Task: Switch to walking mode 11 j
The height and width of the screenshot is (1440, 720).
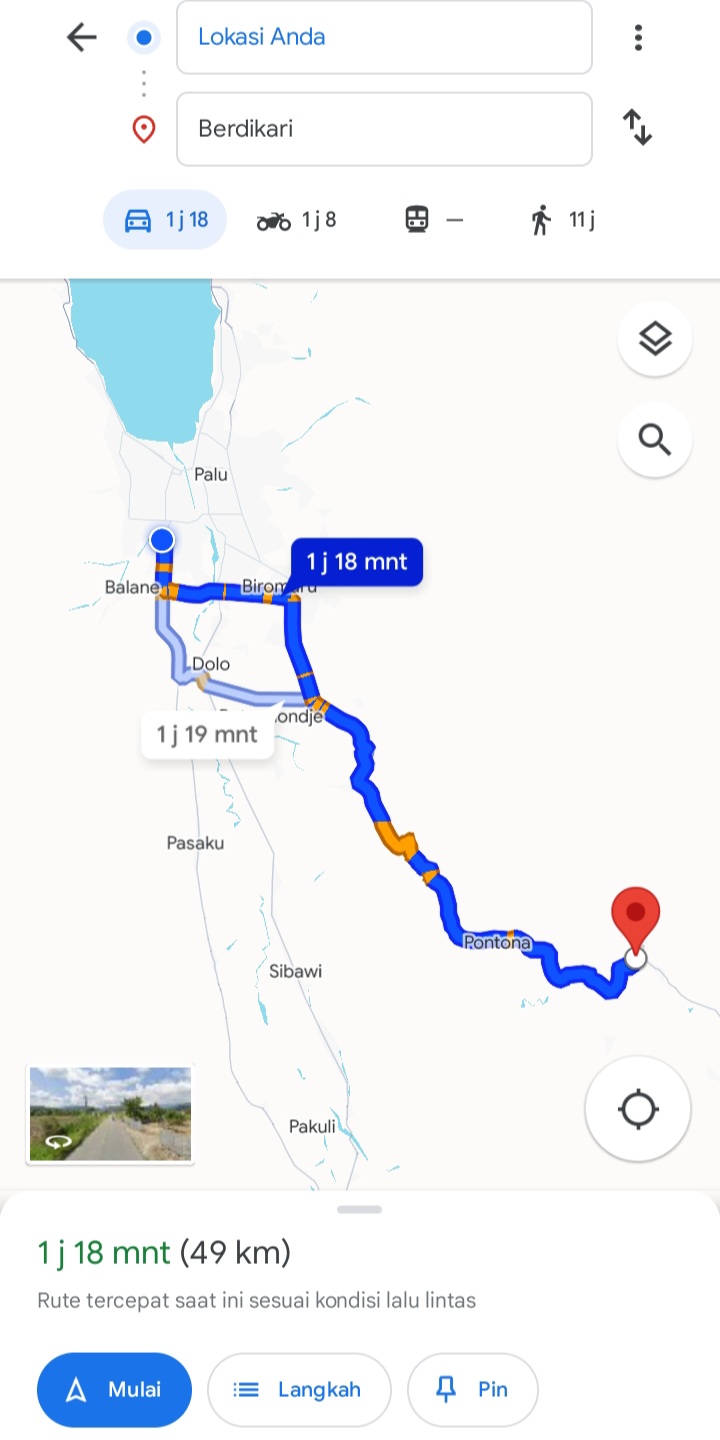Action: point(562,220)
